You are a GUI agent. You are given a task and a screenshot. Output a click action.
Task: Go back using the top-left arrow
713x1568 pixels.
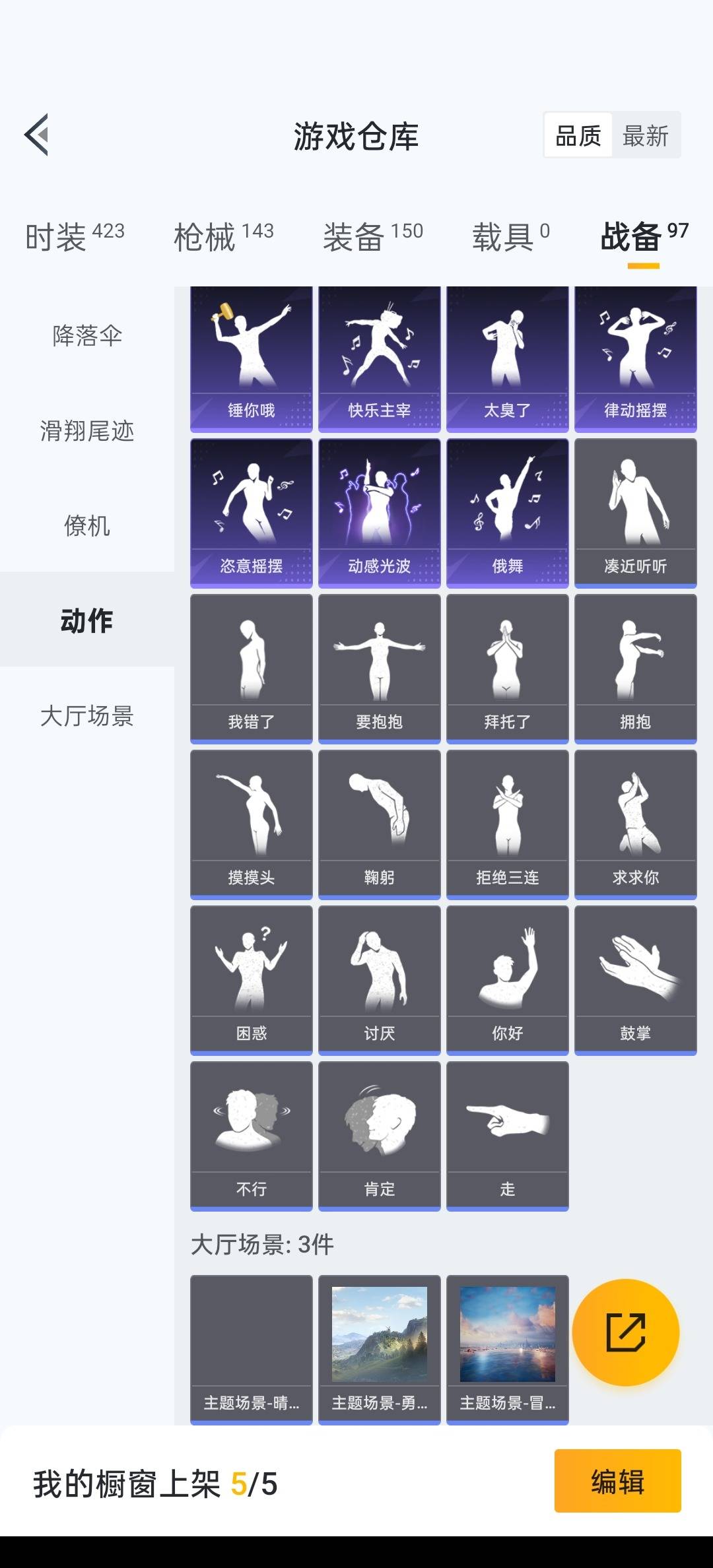[x=37, y=135]
